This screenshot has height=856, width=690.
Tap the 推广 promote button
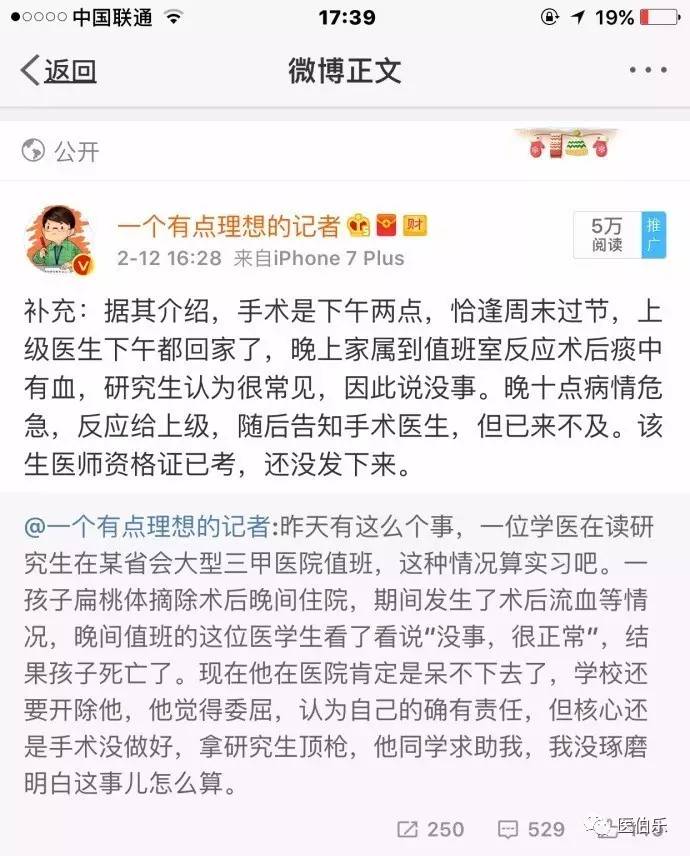click(653, 235)
